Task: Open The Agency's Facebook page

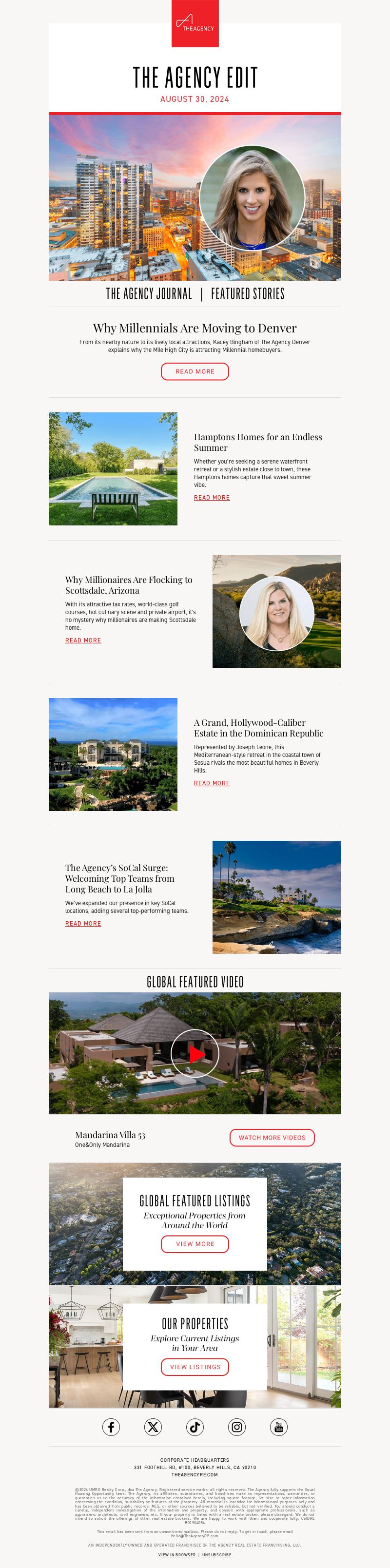Action: [111, 1427]
